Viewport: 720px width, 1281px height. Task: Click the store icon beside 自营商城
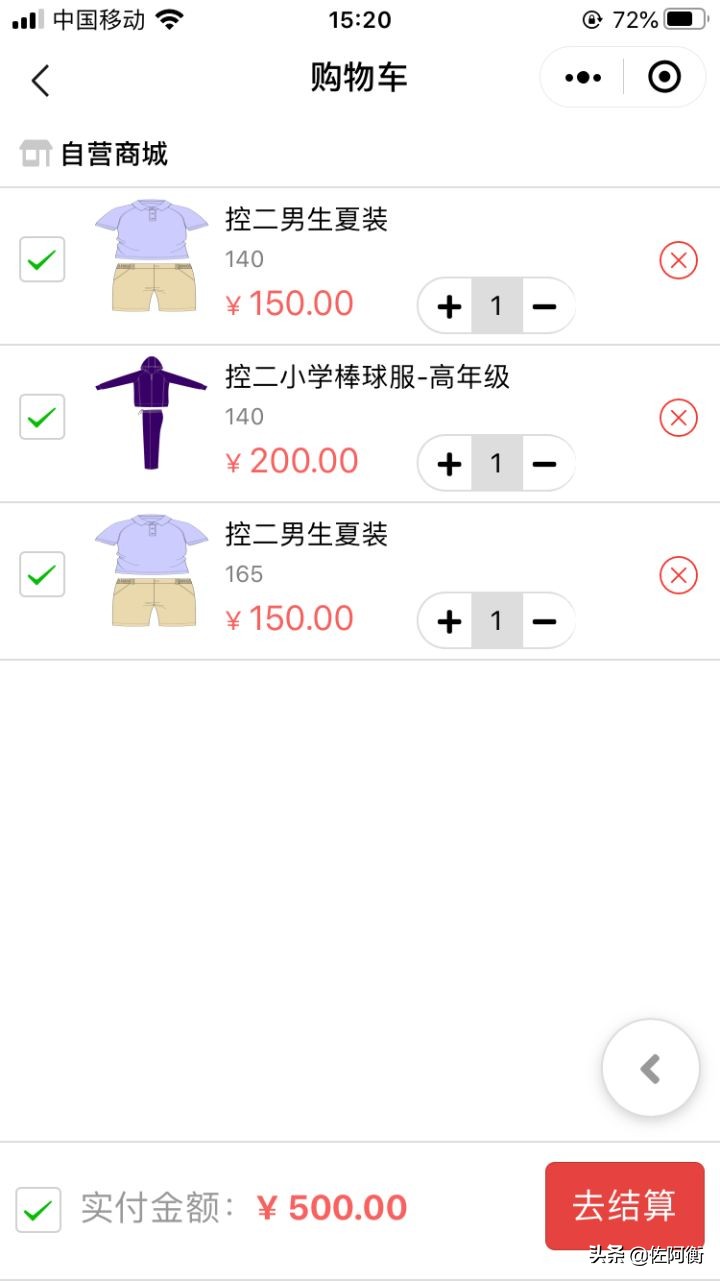(x=36, y=152)
